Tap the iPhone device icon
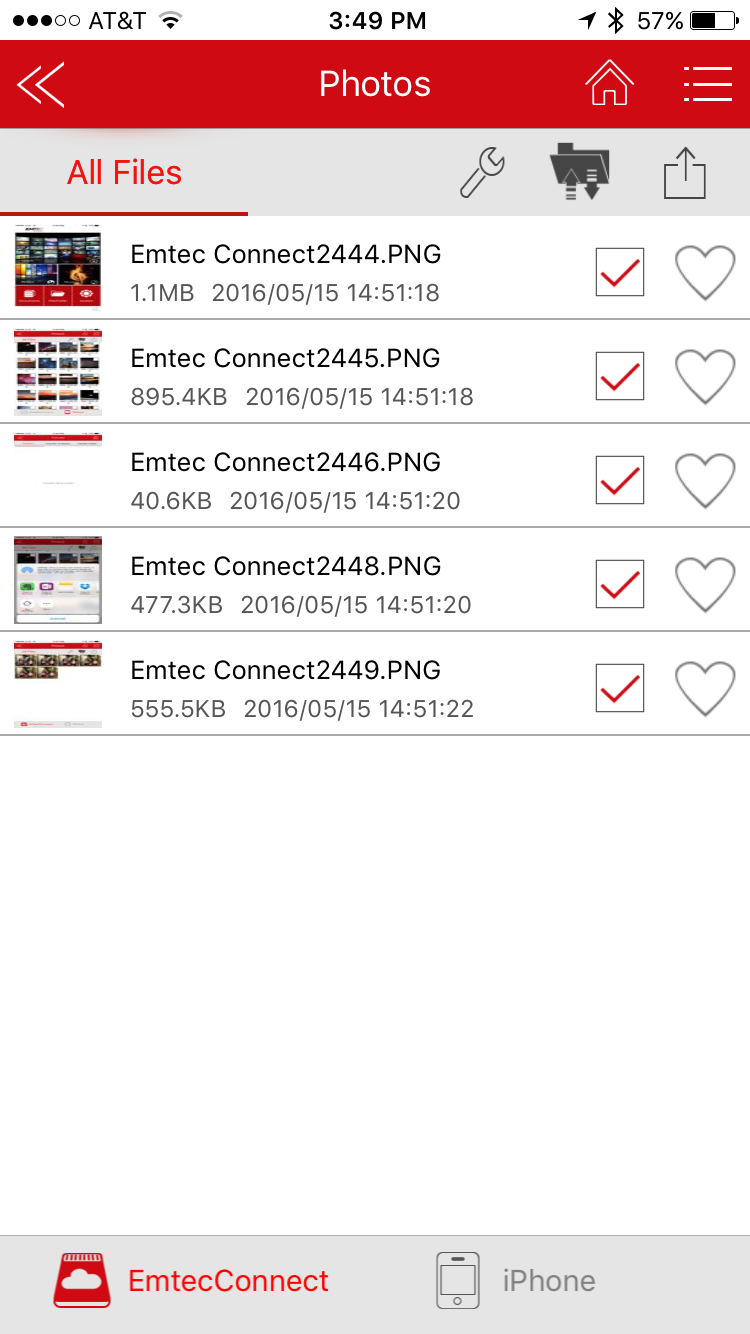The height and width of the screenshot is (1334, 750). 458,1281
